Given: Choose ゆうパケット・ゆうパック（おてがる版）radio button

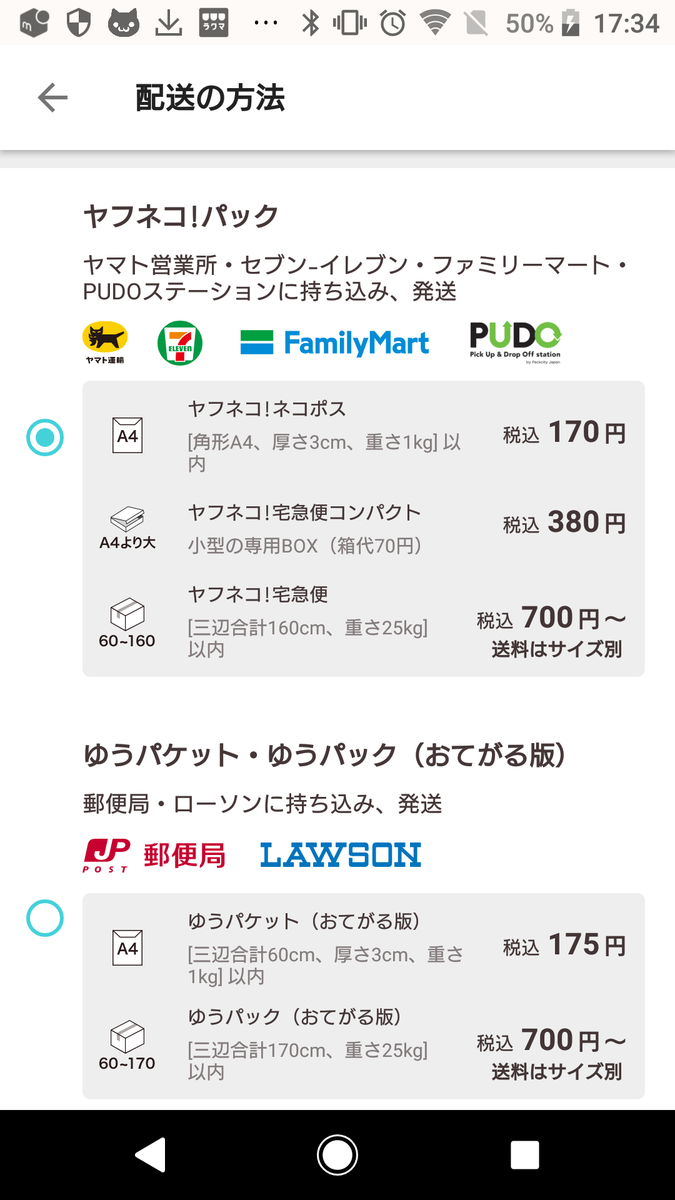Looking at the screenshot, I should pos(45,917).
